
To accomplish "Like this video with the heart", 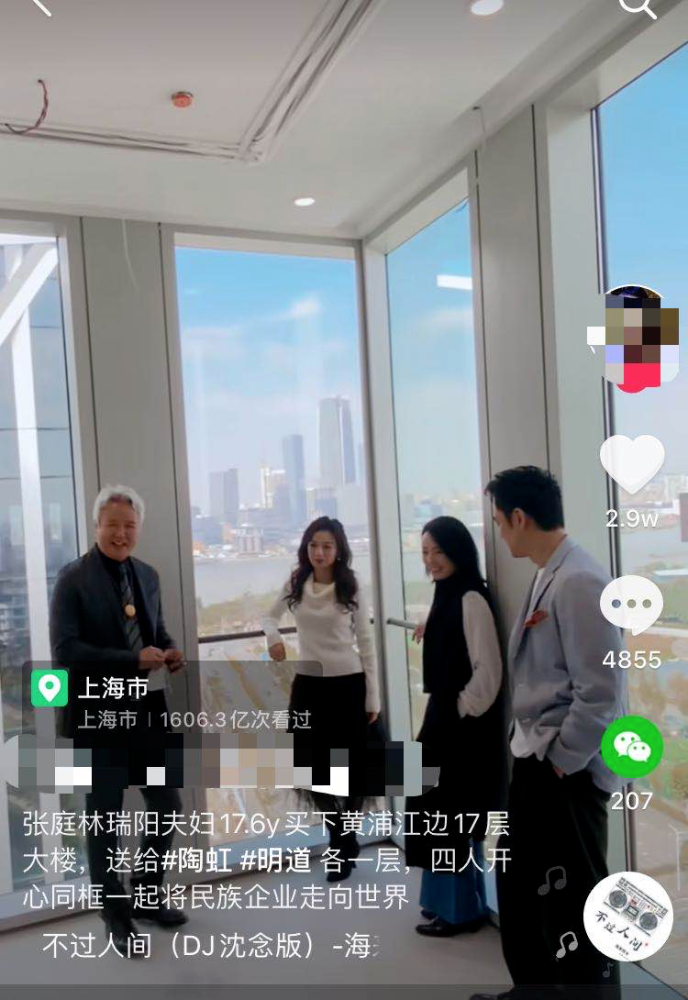I will tap(632, 464).
